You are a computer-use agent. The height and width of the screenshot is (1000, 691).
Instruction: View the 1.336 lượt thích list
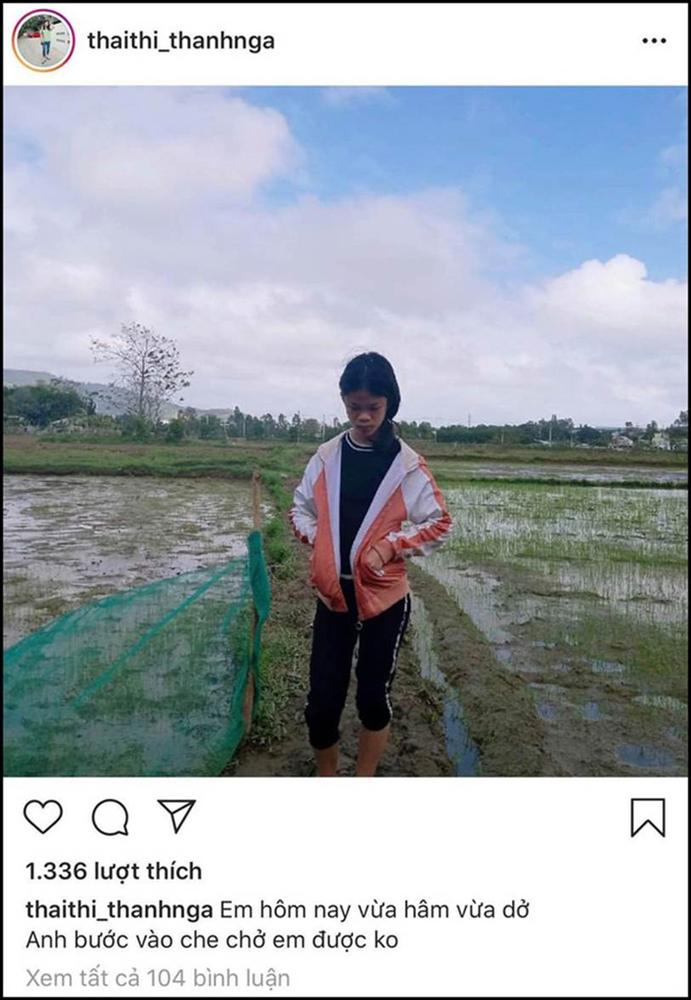pos(113,871)
